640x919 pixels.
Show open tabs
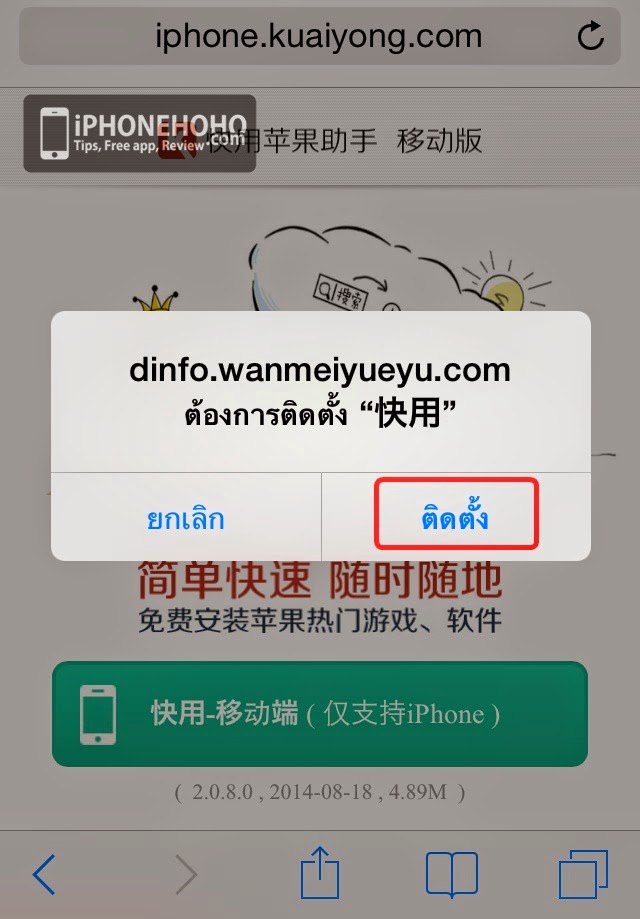(x=583, y=874)
